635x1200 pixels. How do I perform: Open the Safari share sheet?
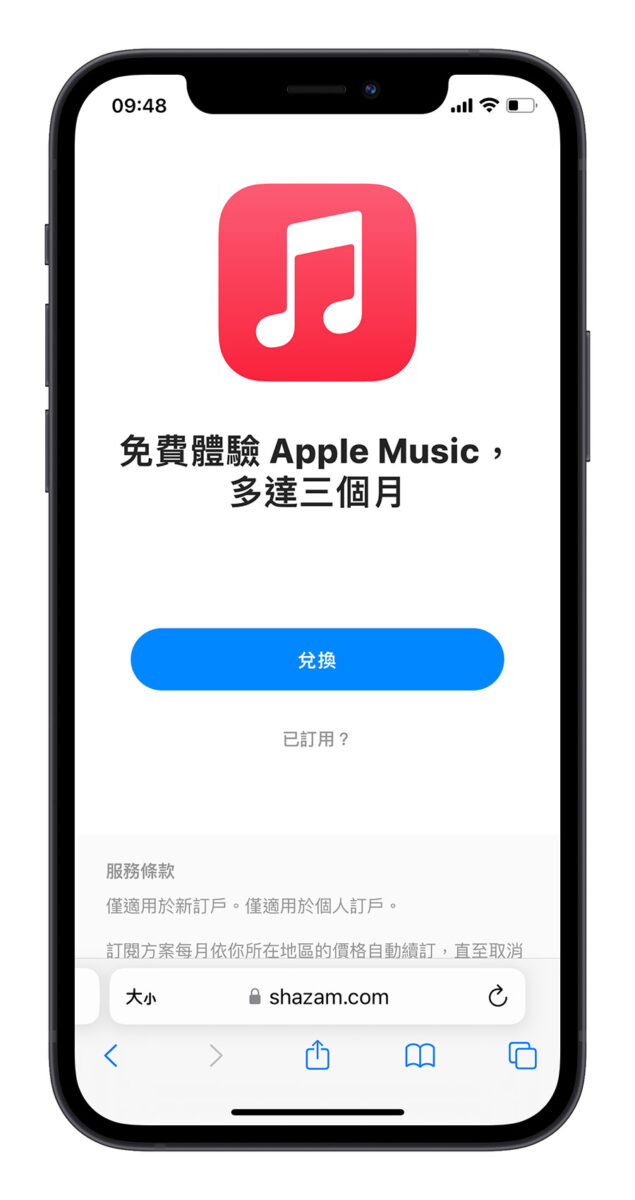(x=317, y=1055)
